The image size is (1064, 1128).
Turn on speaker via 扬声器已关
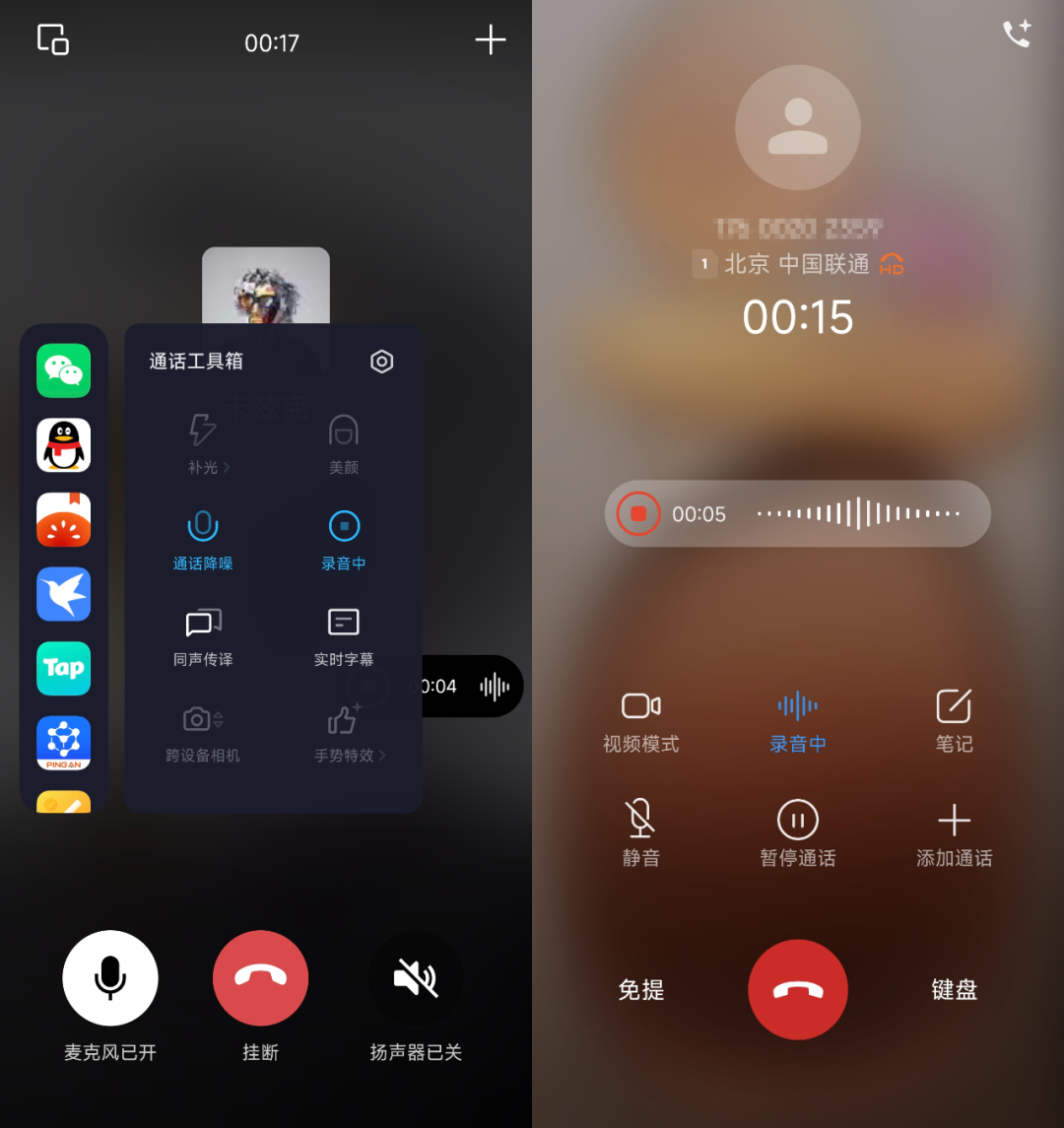click(x=415, y=977)
